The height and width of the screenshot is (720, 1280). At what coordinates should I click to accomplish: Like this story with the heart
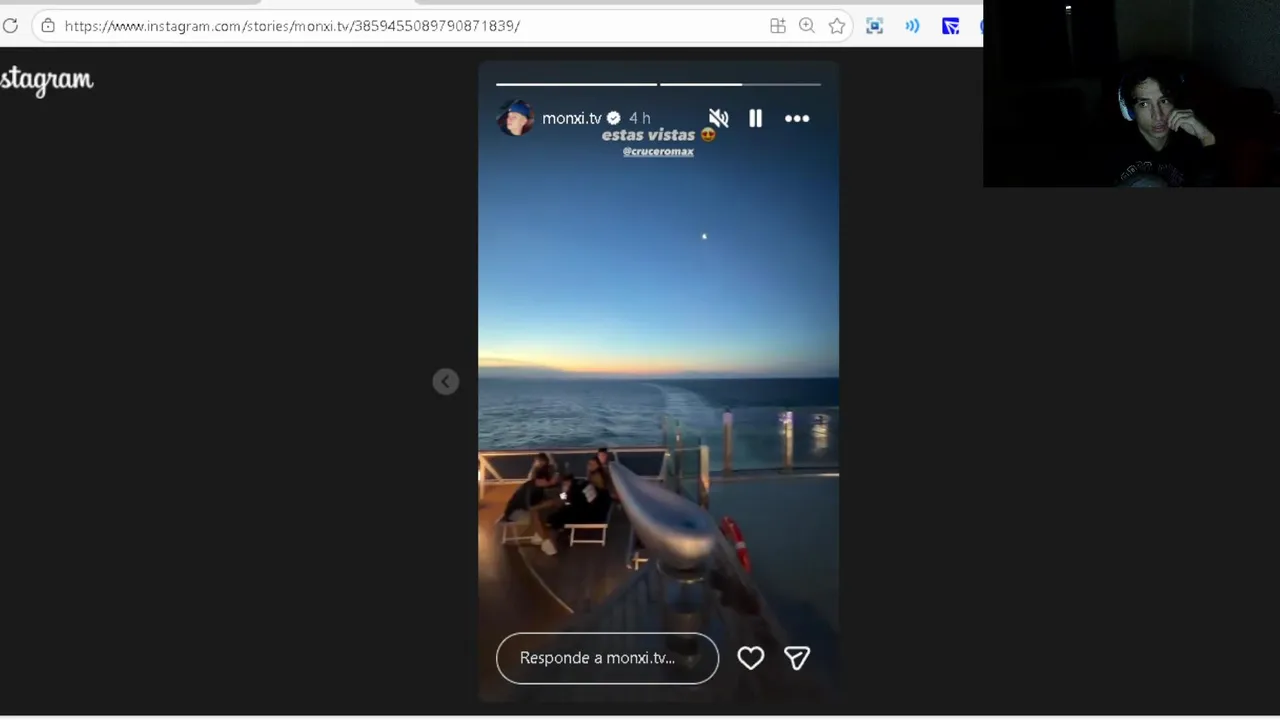pos(751,658)
